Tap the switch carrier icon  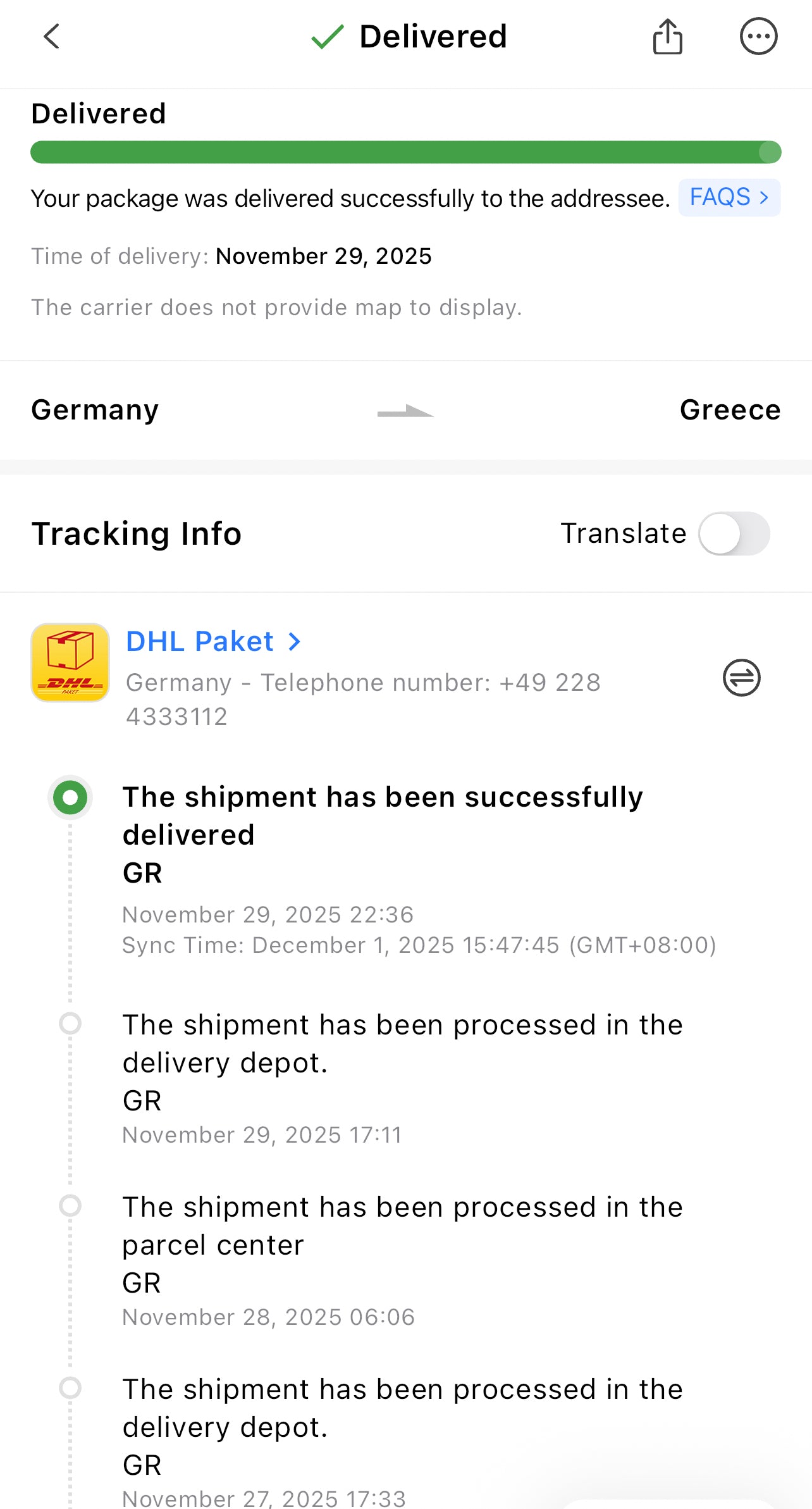point(741,678)
